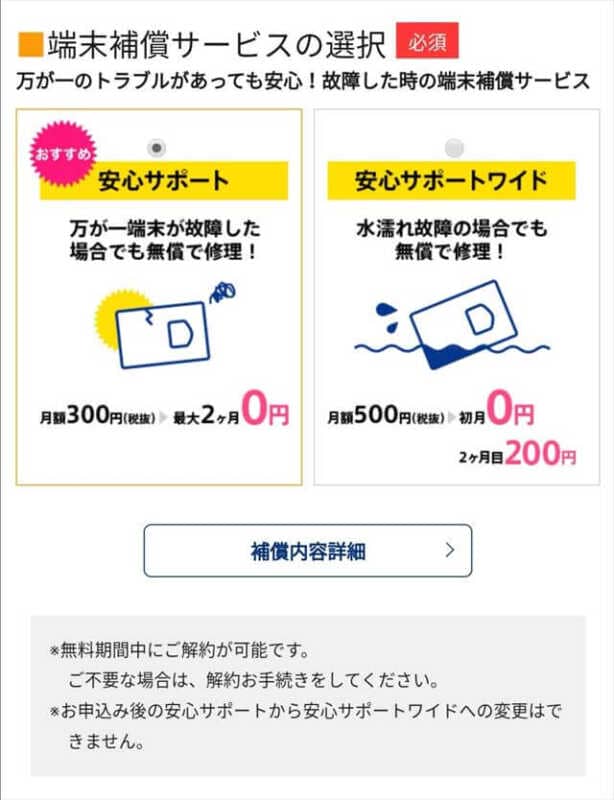Select the 安心サポートワイド radio button
The width and height of the screenshot is (614, 800).
click(454, 148)
